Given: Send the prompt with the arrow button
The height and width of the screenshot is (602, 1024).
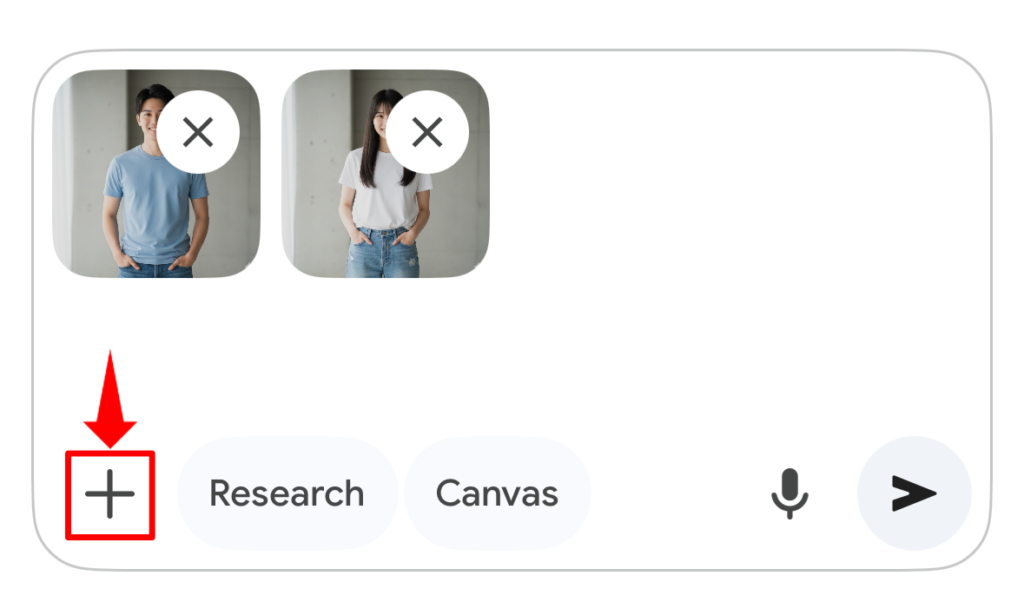Looking at the screenshot, I should (x=913, y=493).
